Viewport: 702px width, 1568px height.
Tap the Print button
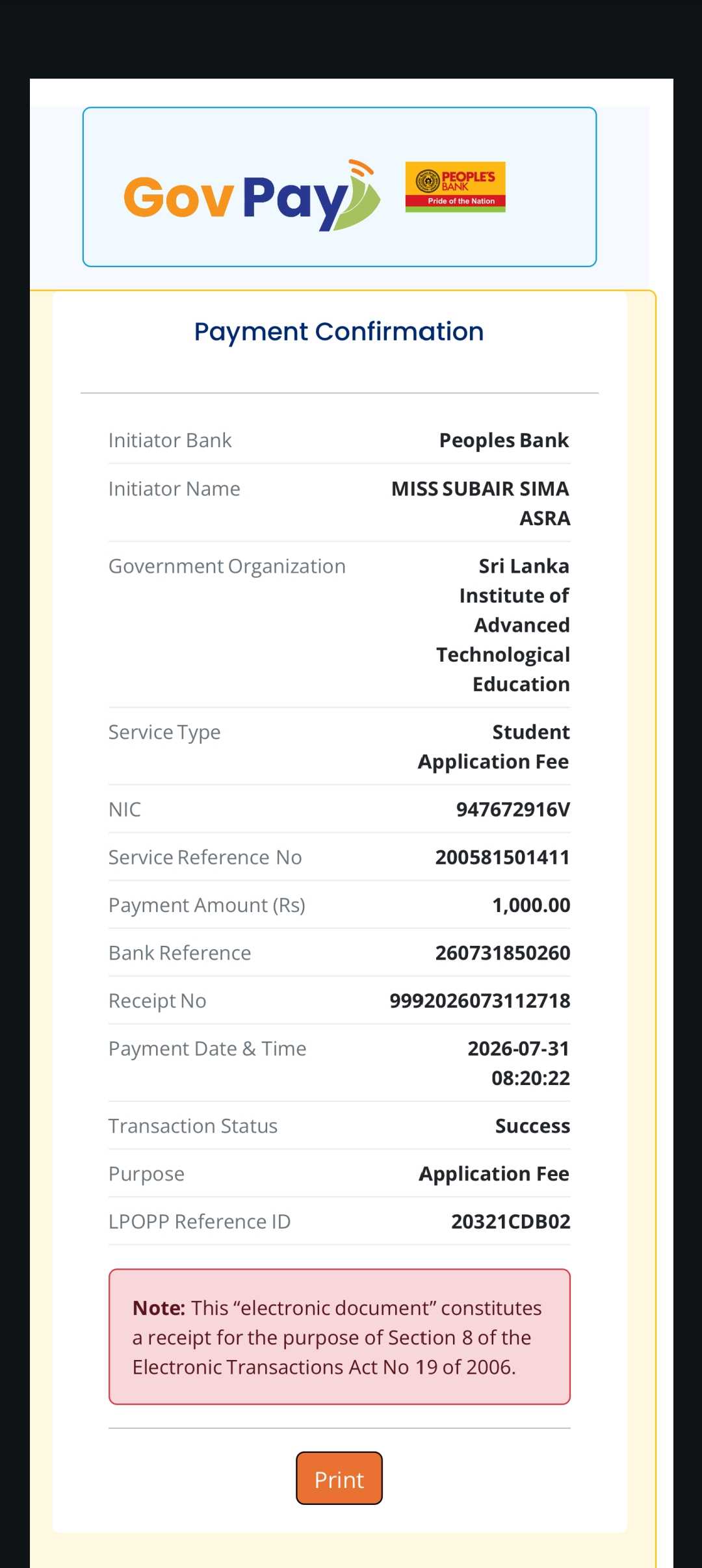(x=339, y=1478)
